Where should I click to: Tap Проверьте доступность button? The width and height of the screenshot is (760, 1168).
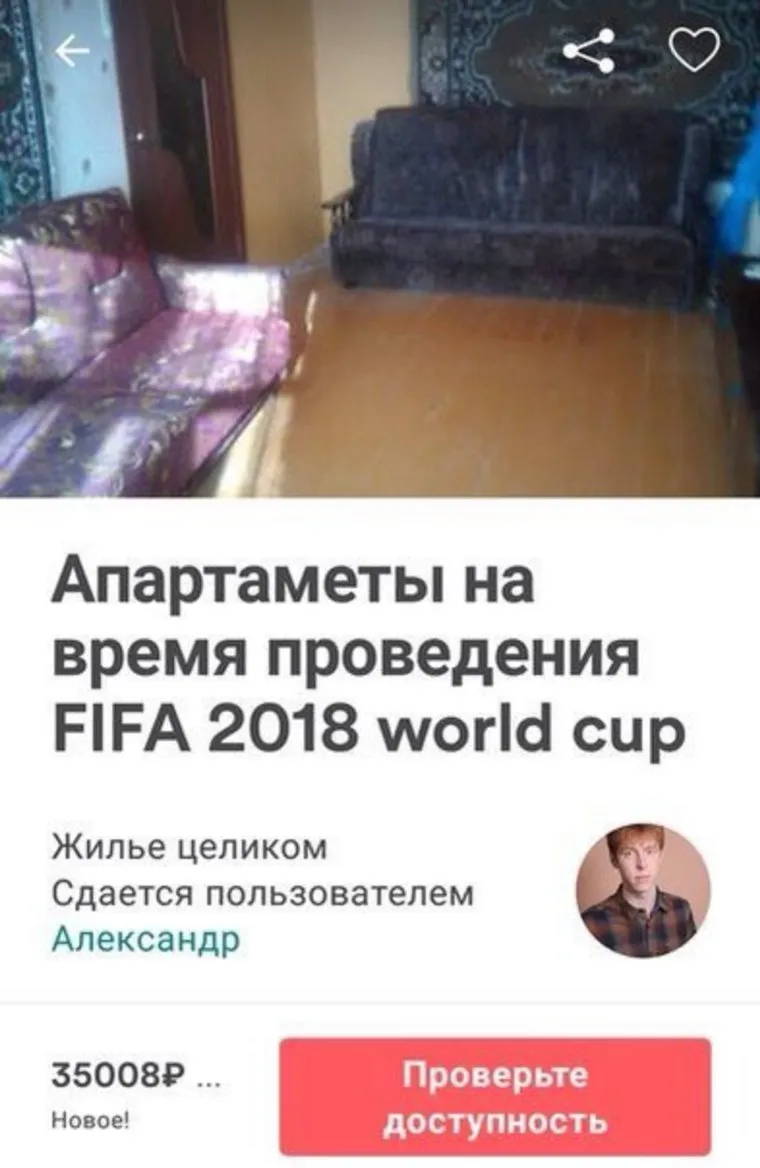[x=495, y=1097]
